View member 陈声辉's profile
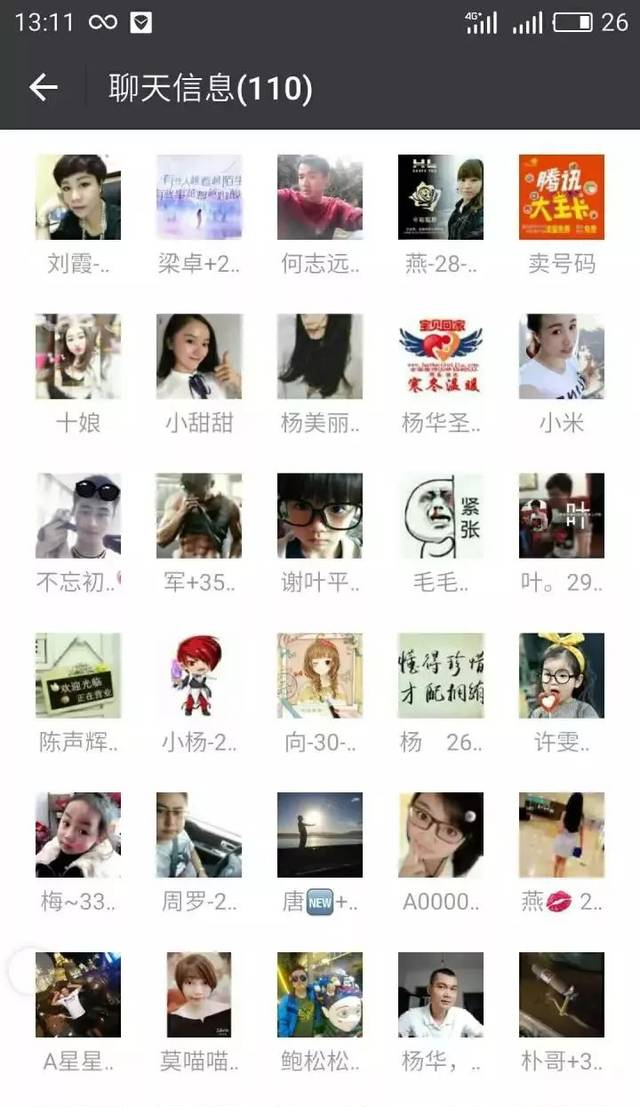640x1107 pixels. coord(78,675)
